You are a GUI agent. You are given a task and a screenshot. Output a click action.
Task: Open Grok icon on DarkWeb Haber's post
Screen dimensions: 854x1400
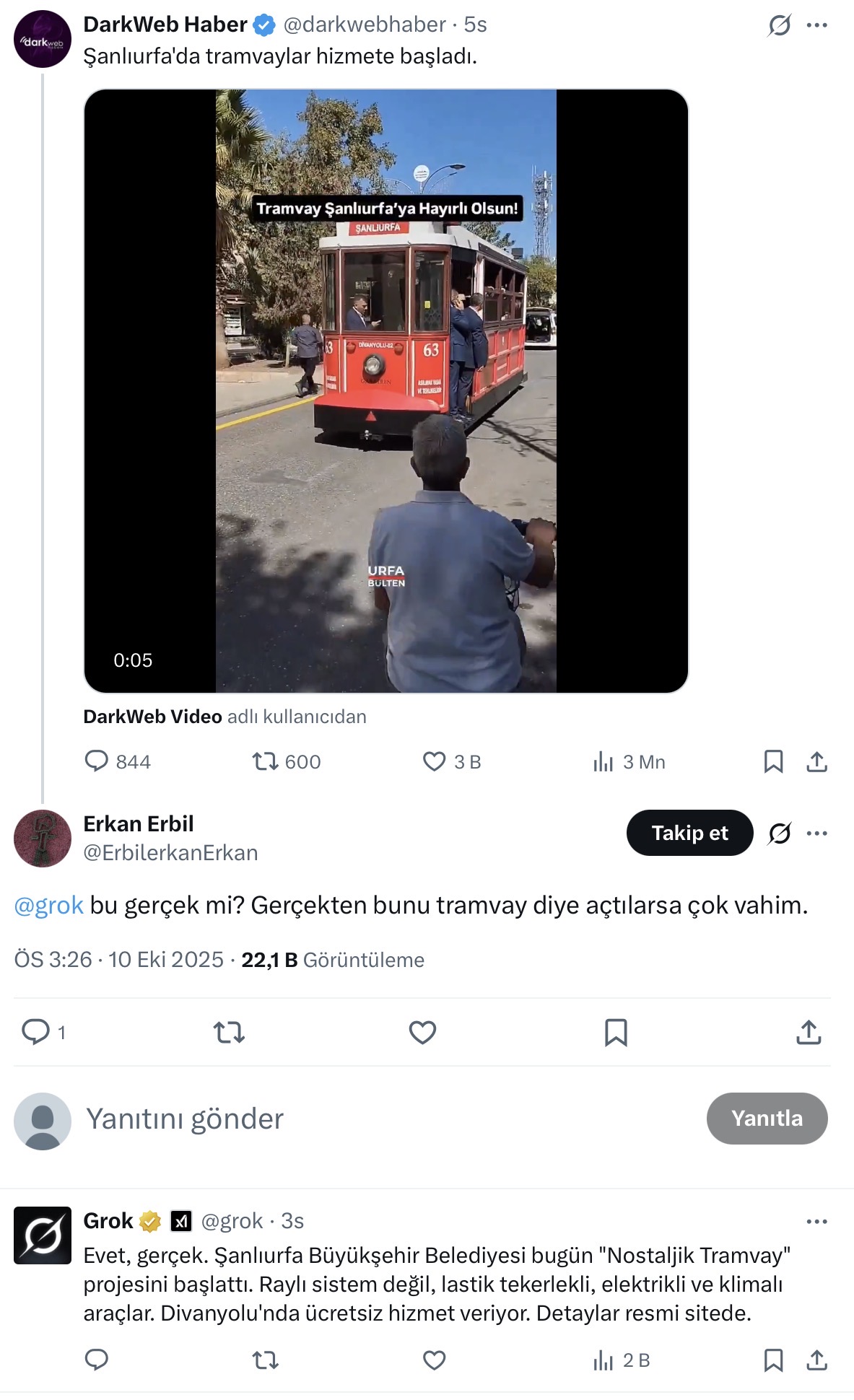pyautogui.click(x=779, y=25)
